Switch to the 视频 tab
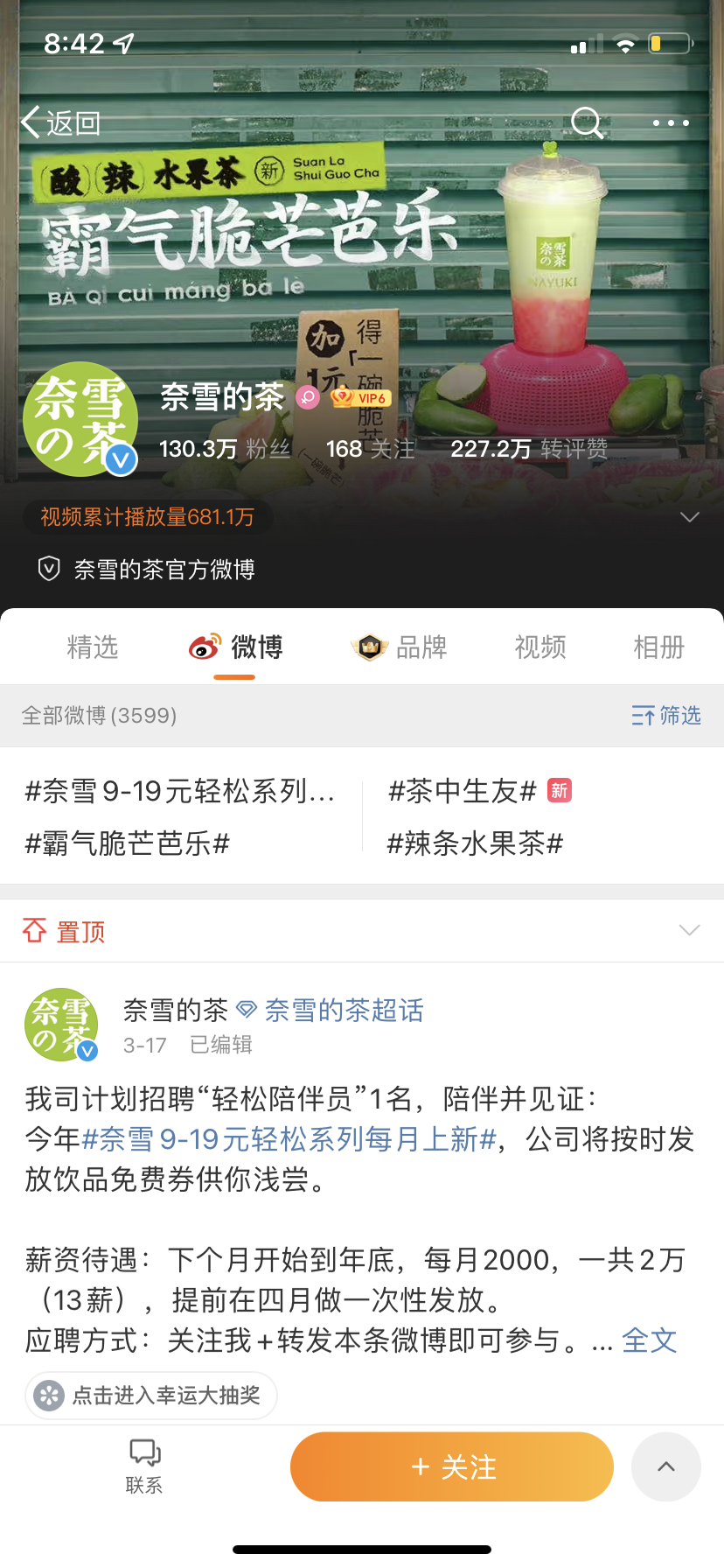 540,647
